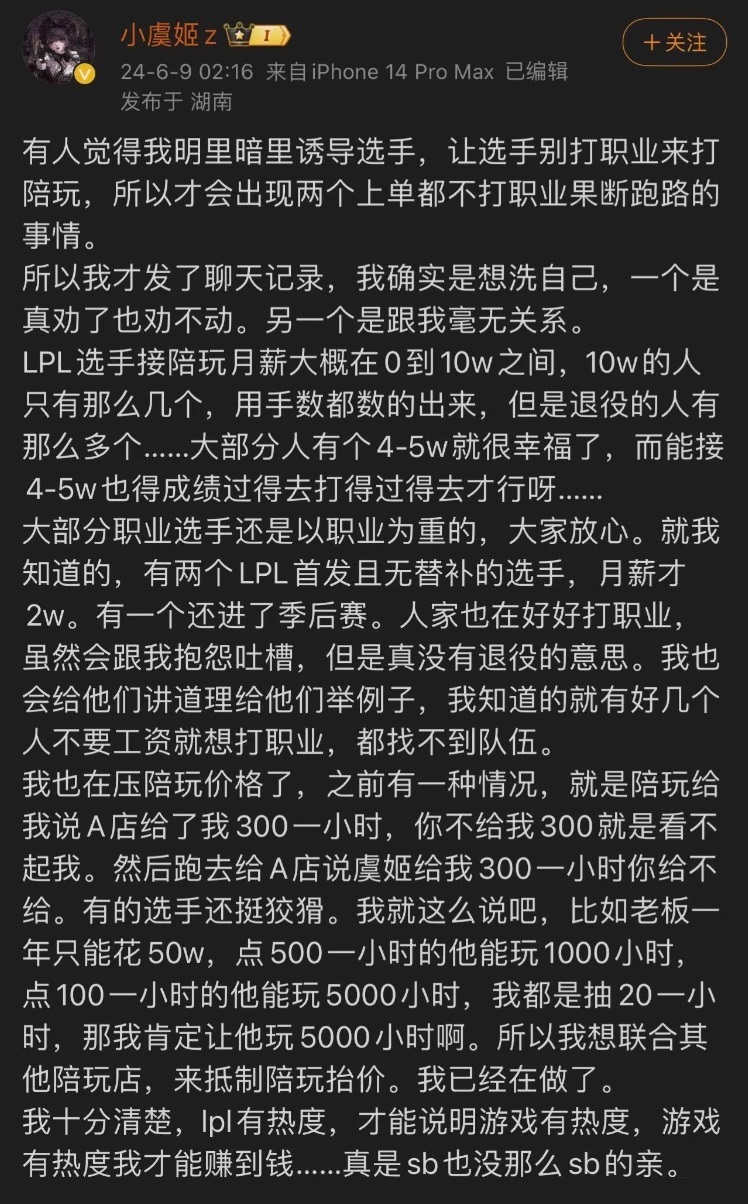Open 小虞姬z's profile avatar

pos(59,49)
